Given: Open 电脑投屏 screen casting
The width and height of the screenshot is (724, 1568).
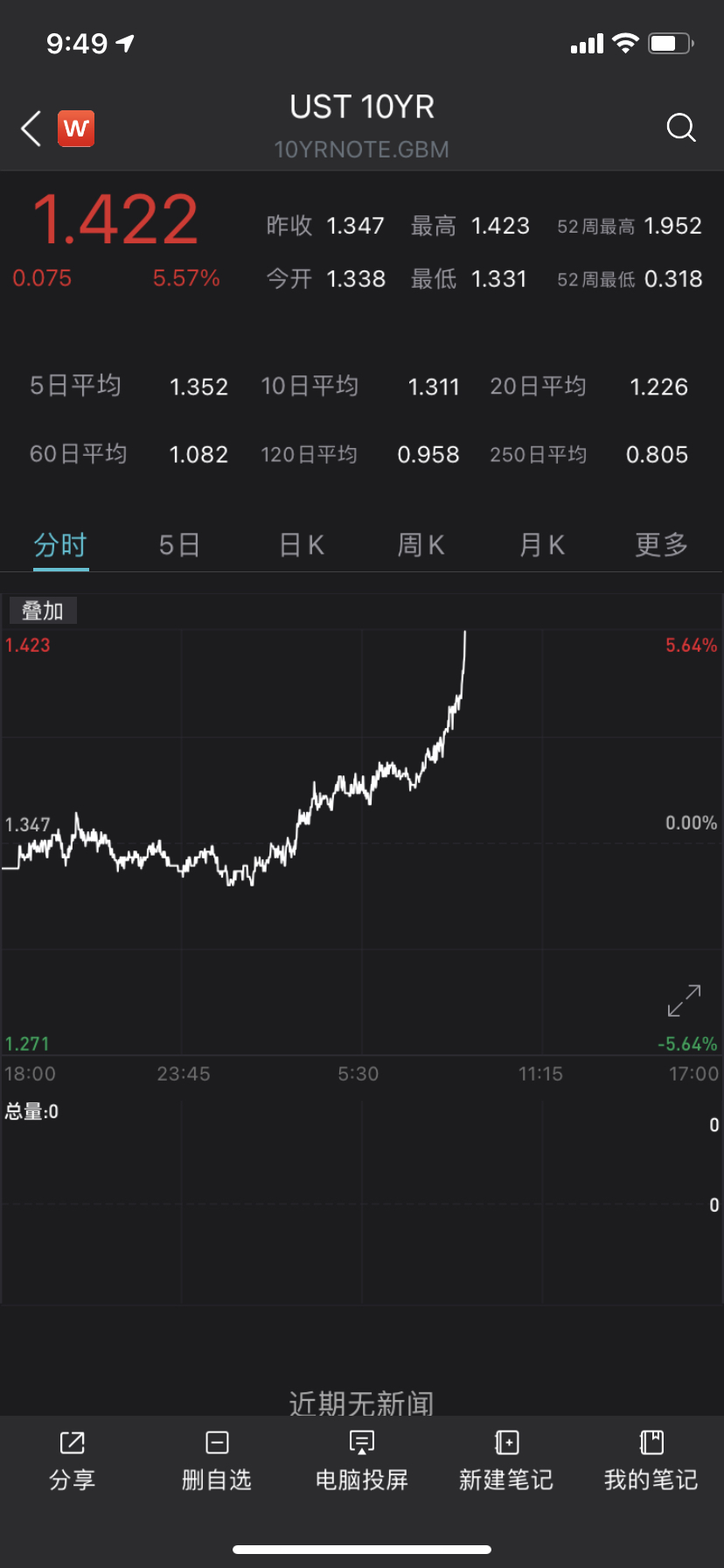Looking at the screenshot, I should coord(362,1462).
